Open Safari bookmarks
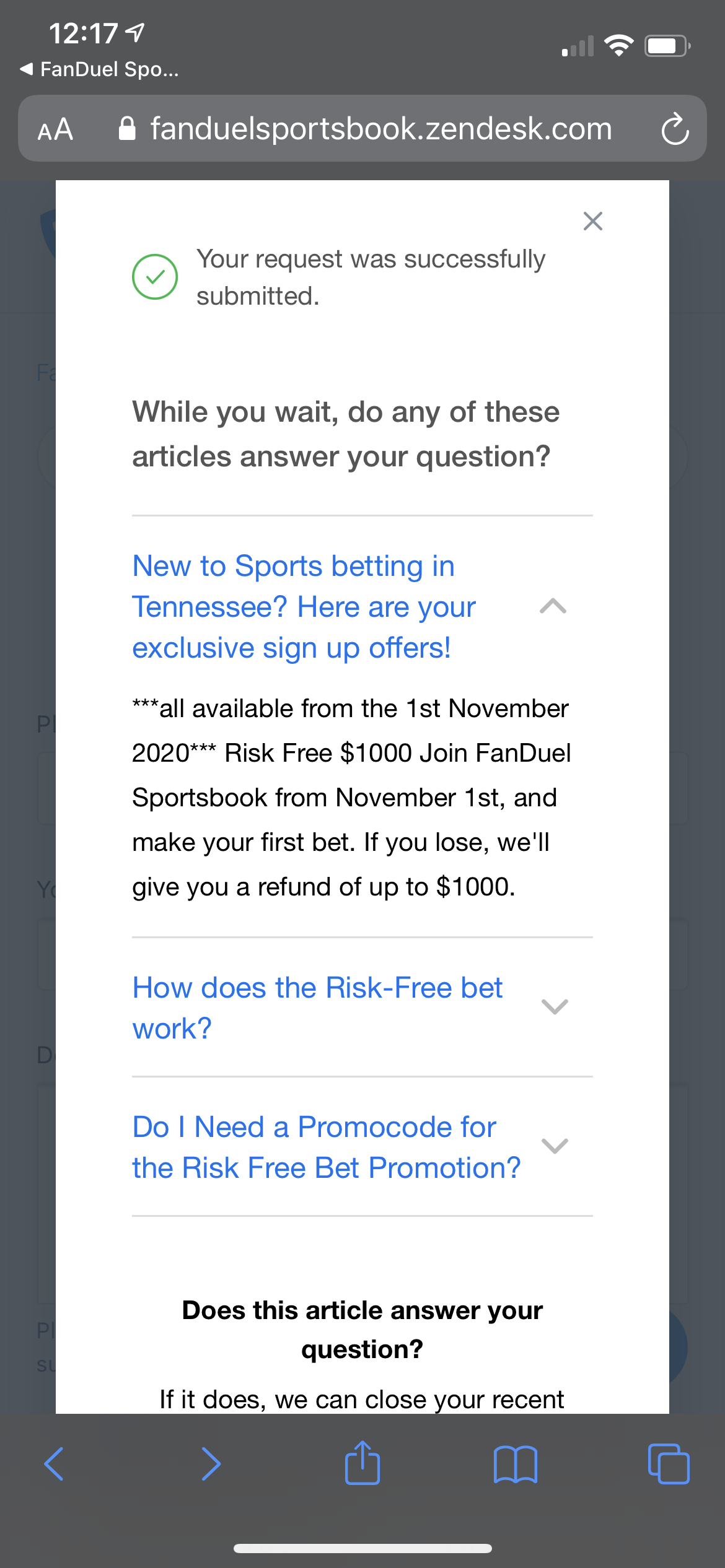Image resolution: width=725 pixels, height=1568 pixels. click(x=516, y=1465)
